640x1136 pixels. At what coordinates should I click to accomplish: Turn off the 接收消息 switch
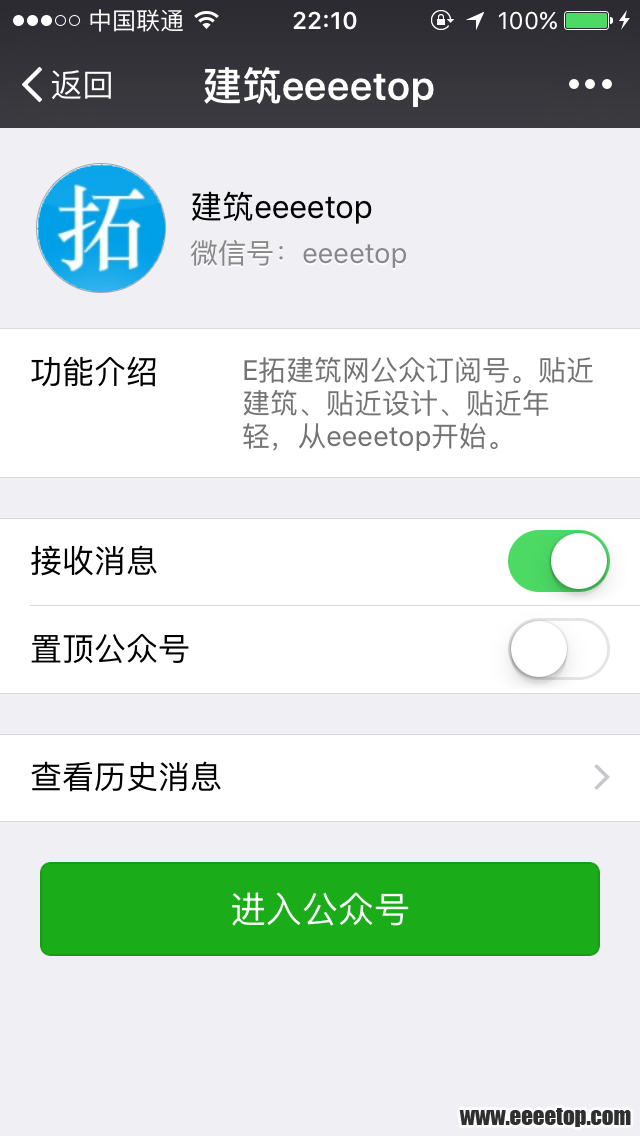(558, 561)
